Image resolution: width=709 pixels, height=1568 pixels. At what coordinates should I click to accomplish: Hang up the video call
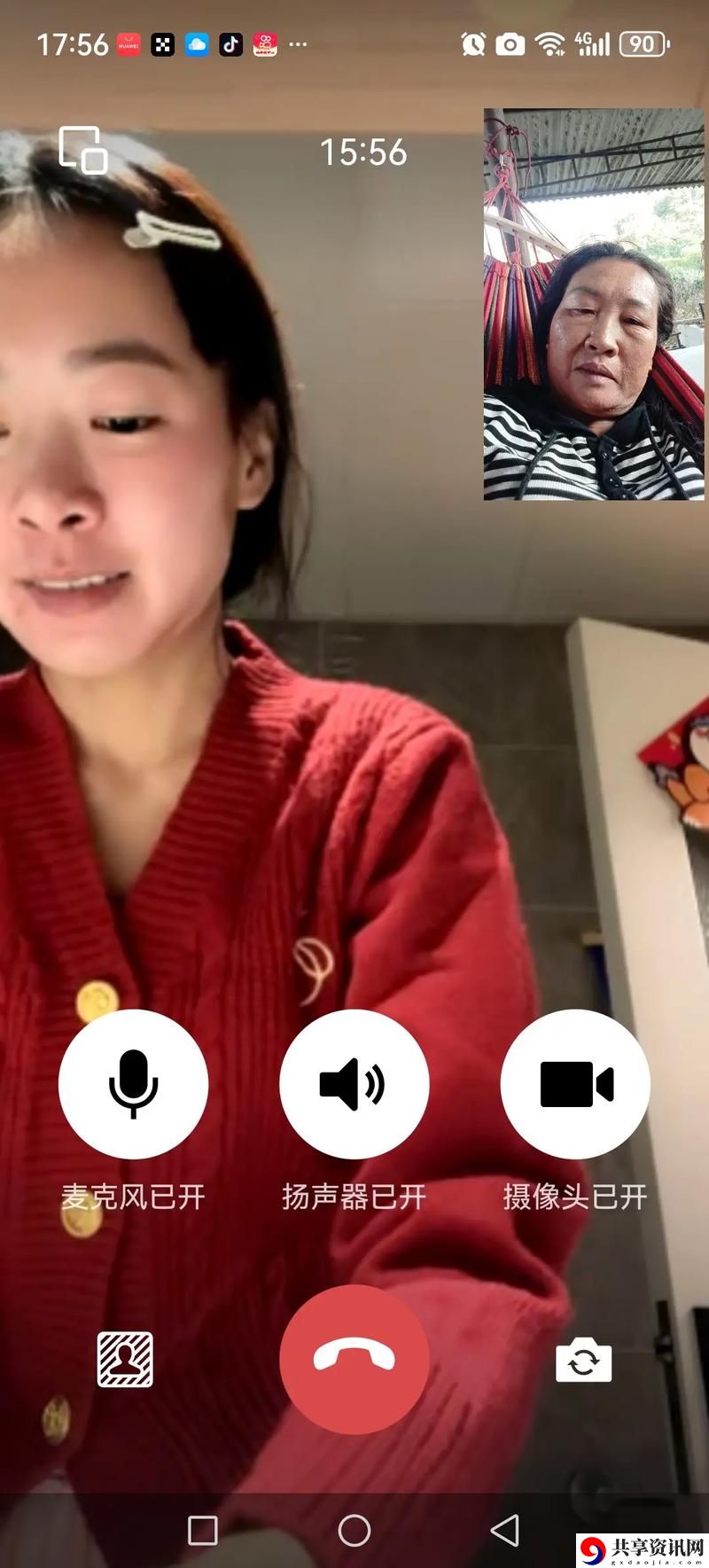(x=354, y=1358)
